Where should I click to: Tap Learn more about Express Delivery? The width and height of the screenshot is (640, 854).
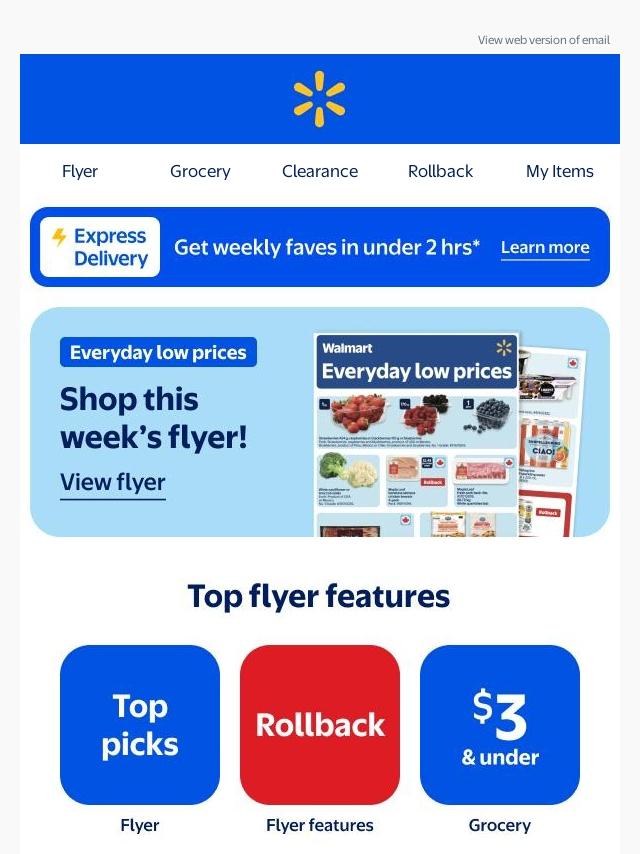coord(545,248)
